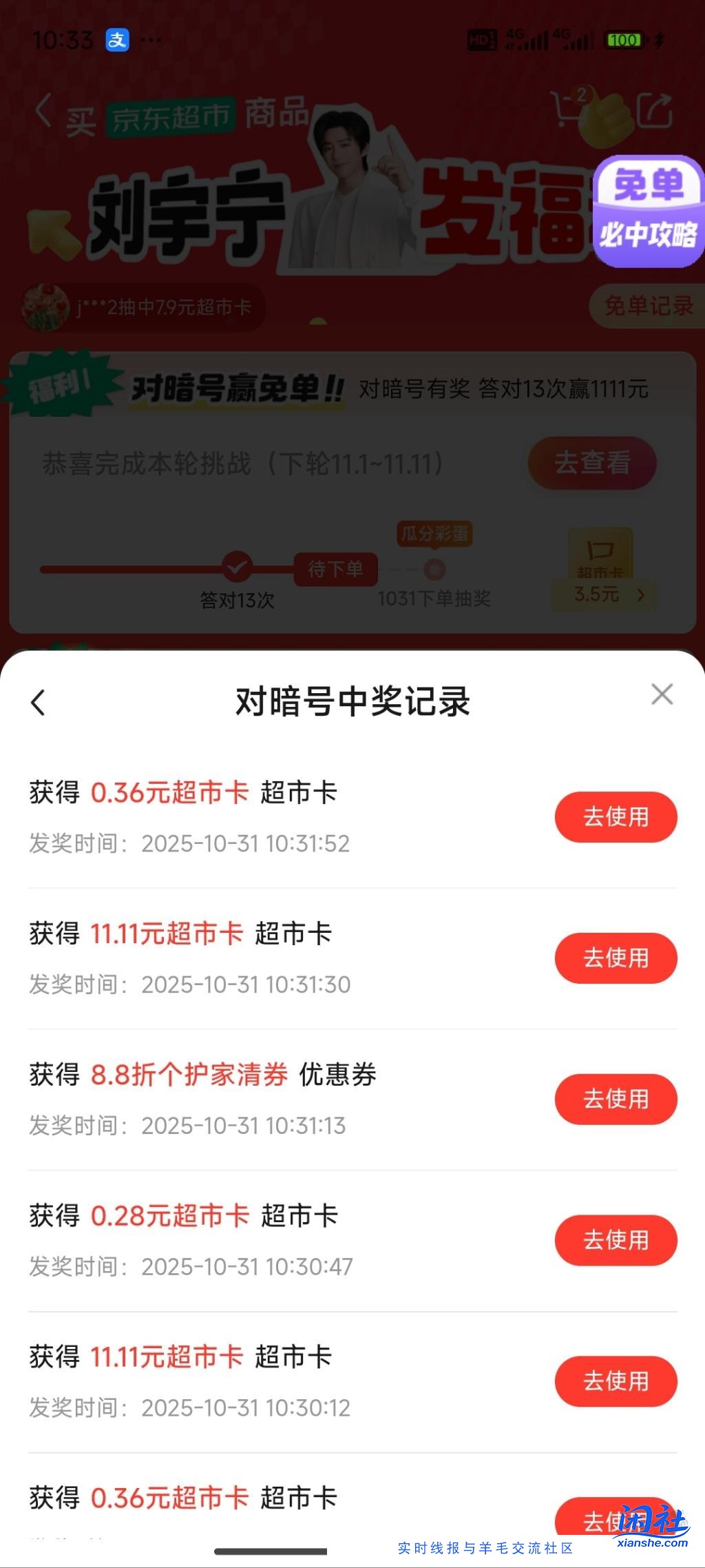The height and width of the screenshot is (1568, 705).
Task: Tap the red checkmark milestone for 答对13次
Action: [x=238, y=565]
